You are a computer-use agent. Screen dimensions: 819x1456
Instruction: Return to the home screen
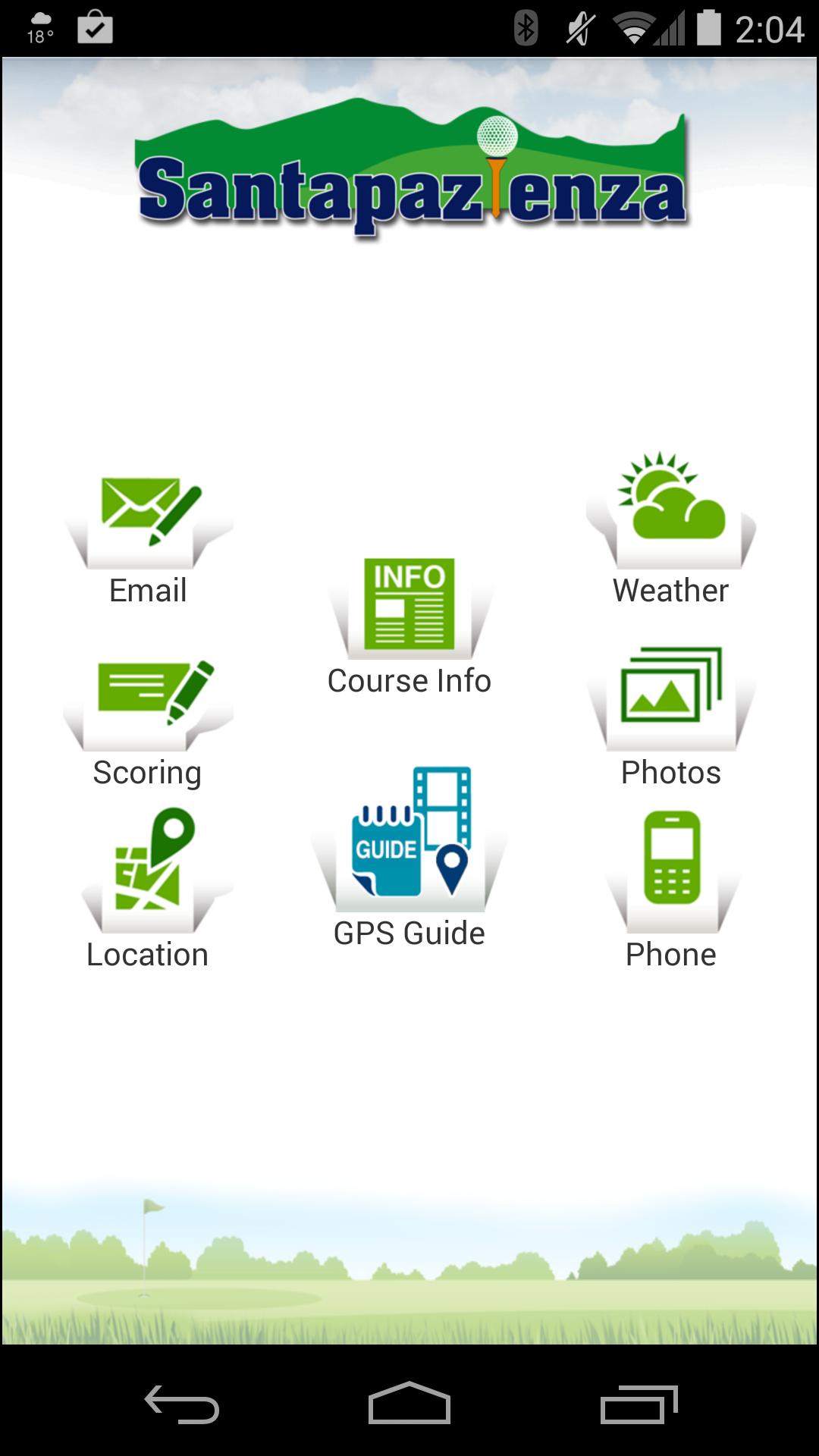click(x=409, y=1404)
